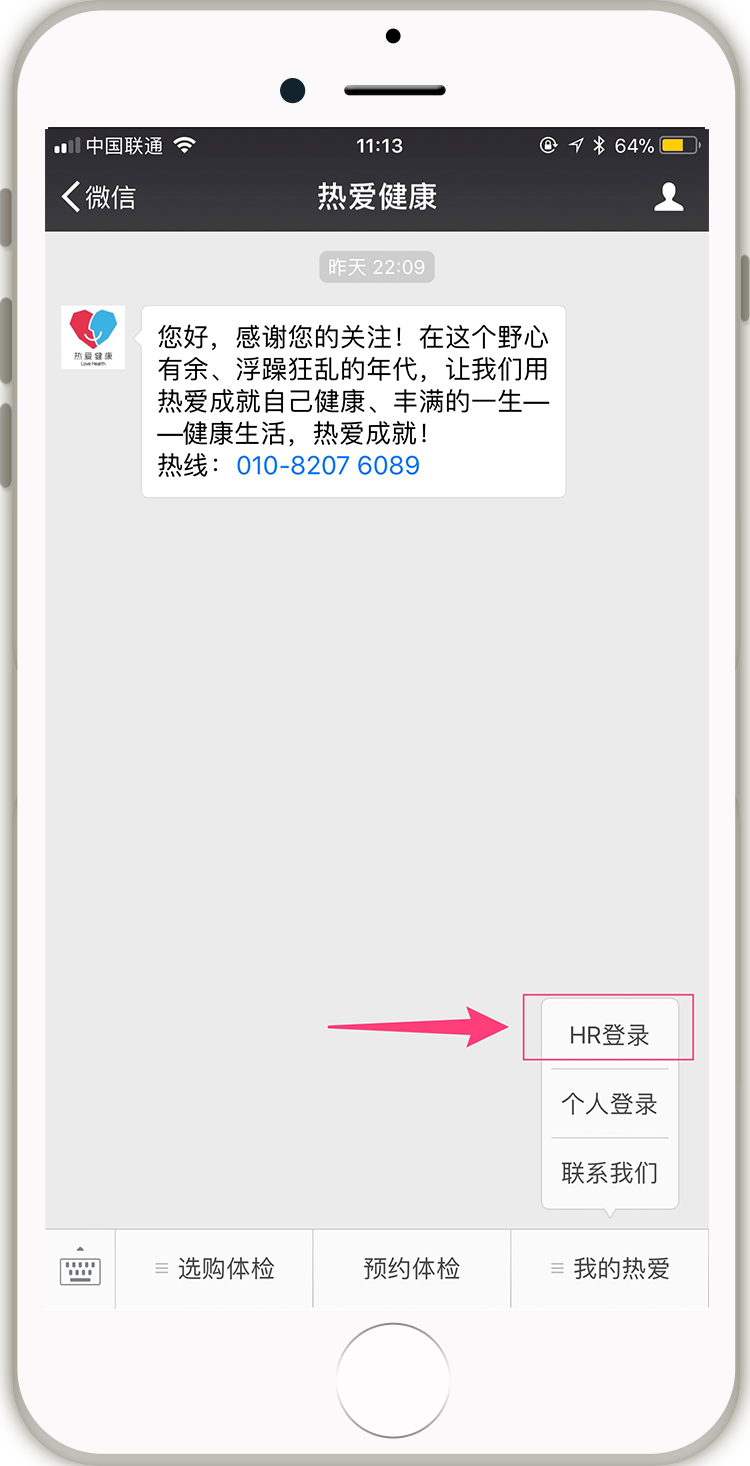This screenshot has width=750, height=1466.
Task: Expand the 选购体检 menu
Action: pos(214,1270)
